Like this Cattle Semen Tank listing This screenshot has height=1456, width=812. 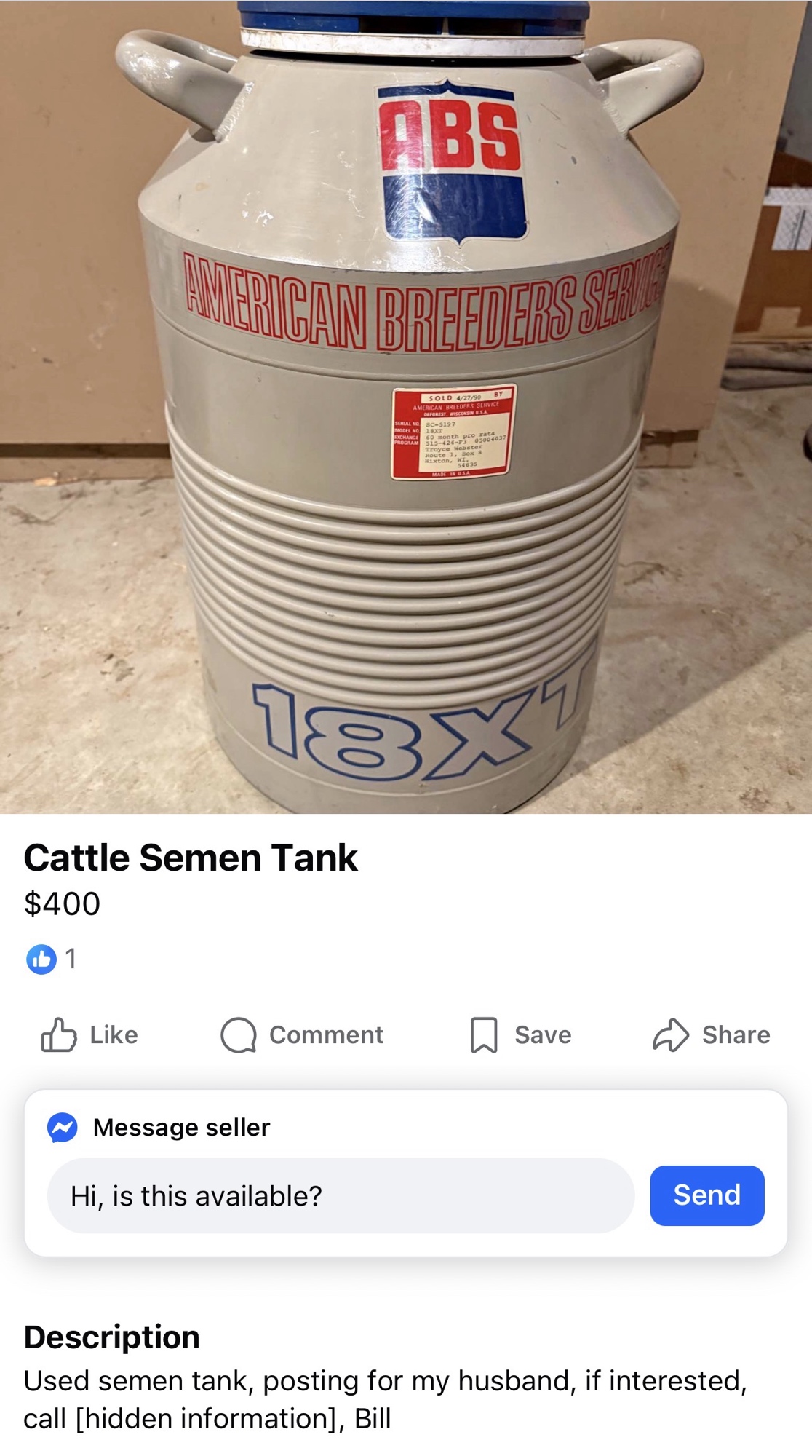pyautogui.click(x=89, y=1034)
